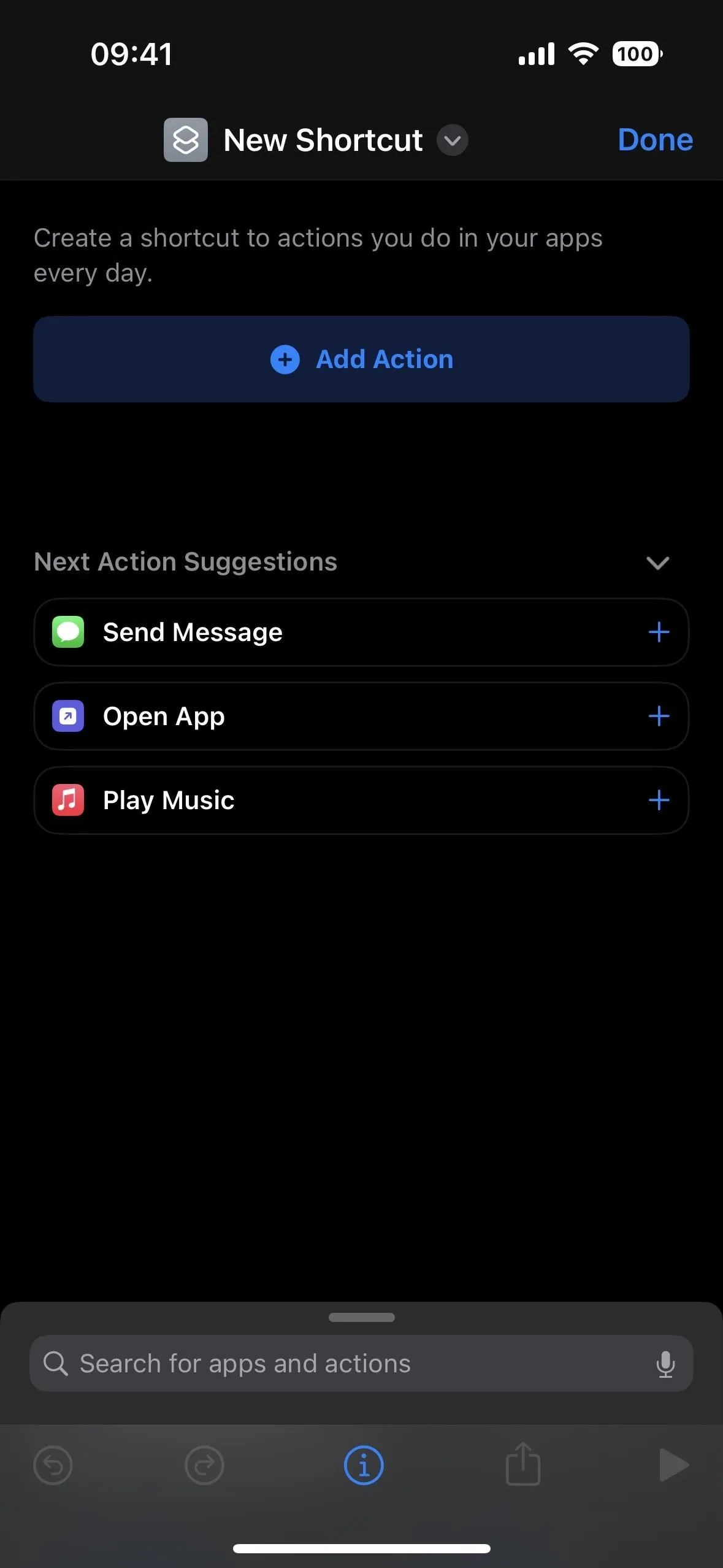723x1568 pixels.
Task: Tap the undo arrow in toolbar
Action: pos(53,1465)
